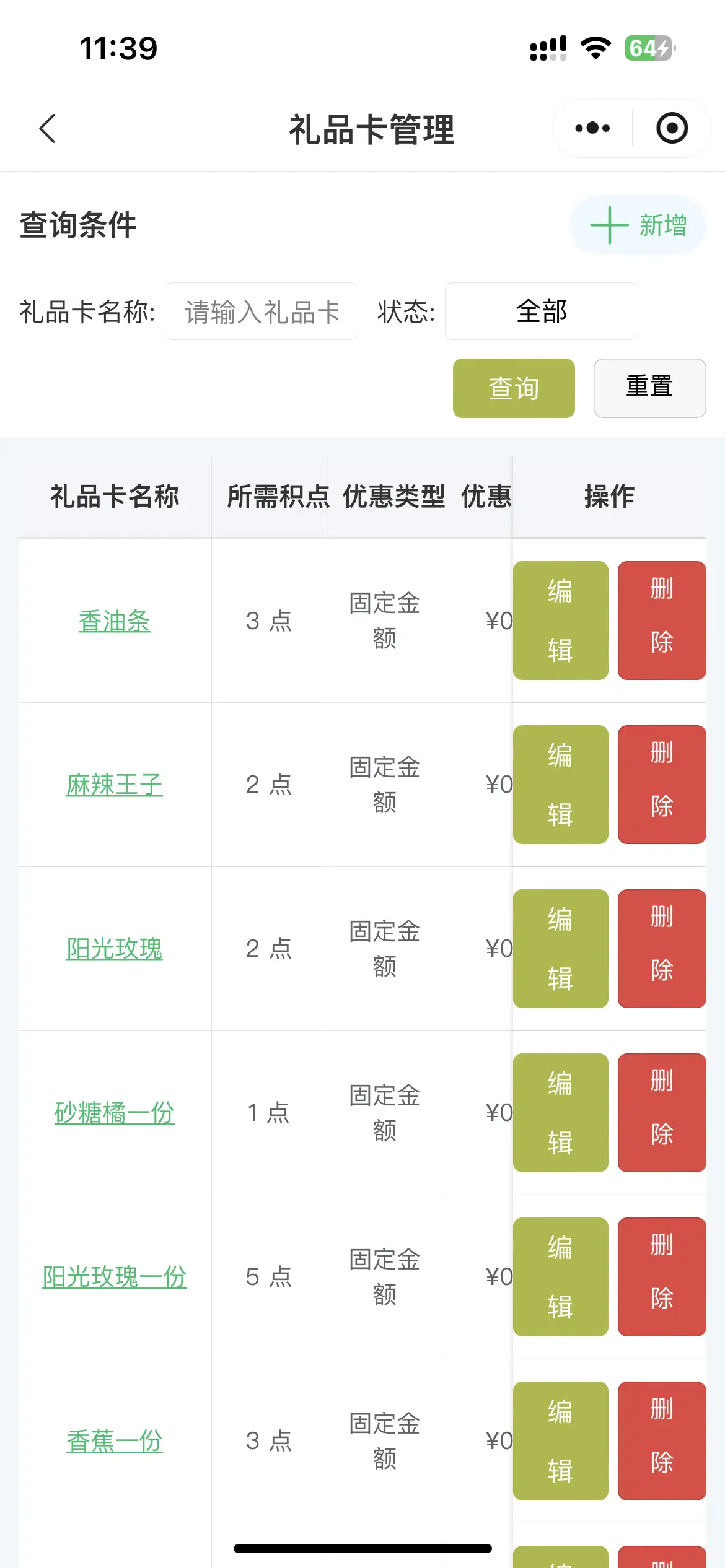Focus the 礼品卡名称 input field

click(x=261, y=311)
